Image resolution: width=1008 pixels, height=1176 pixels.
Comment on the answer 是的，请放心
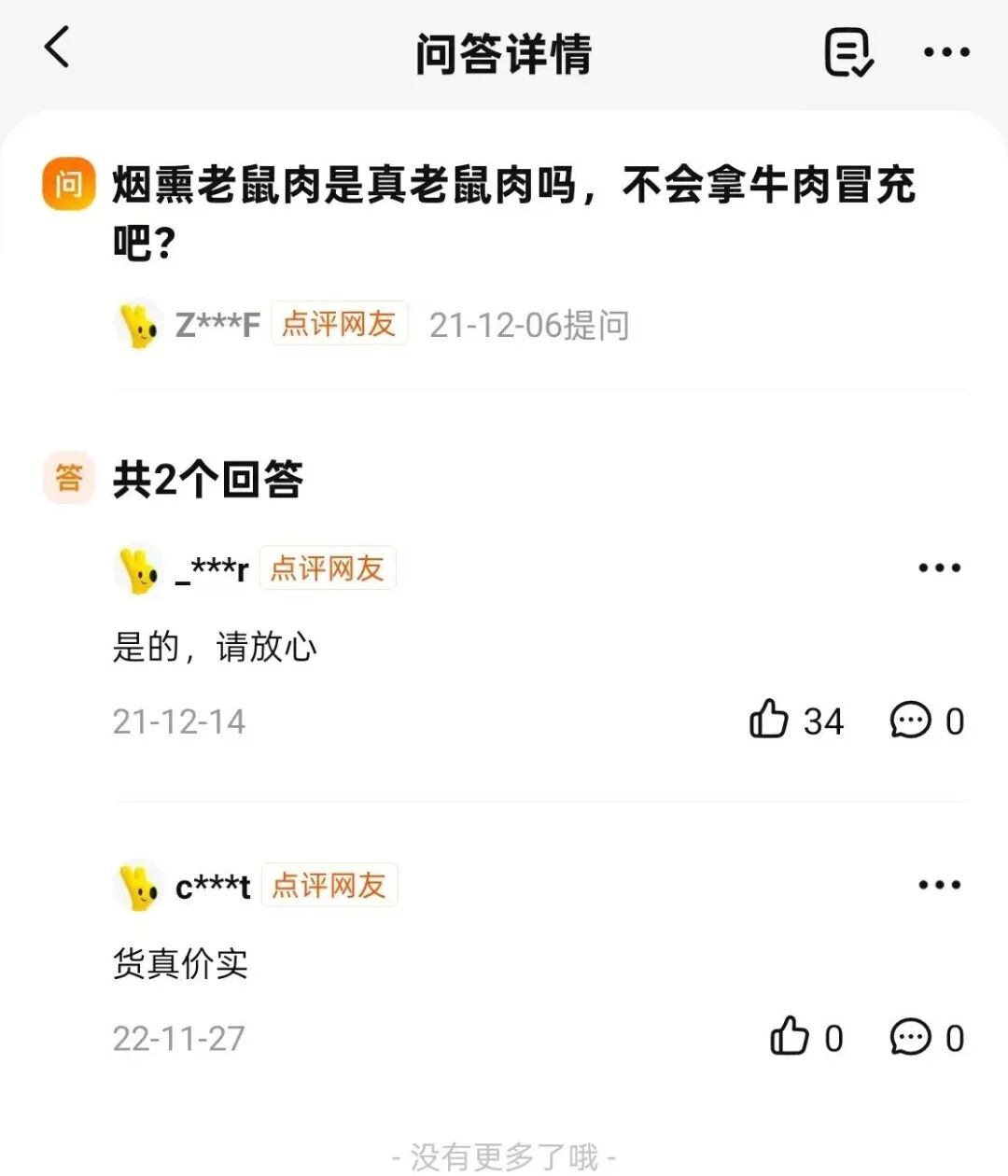coord(911,721)
